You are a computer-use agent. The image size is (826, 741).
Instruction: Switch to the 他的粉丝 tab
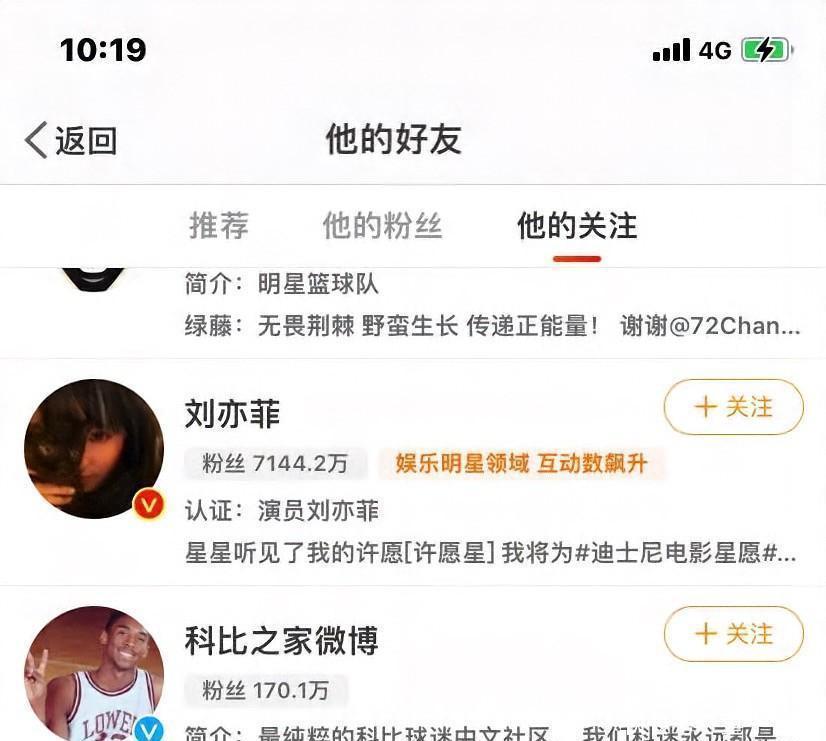click(382, 226)
